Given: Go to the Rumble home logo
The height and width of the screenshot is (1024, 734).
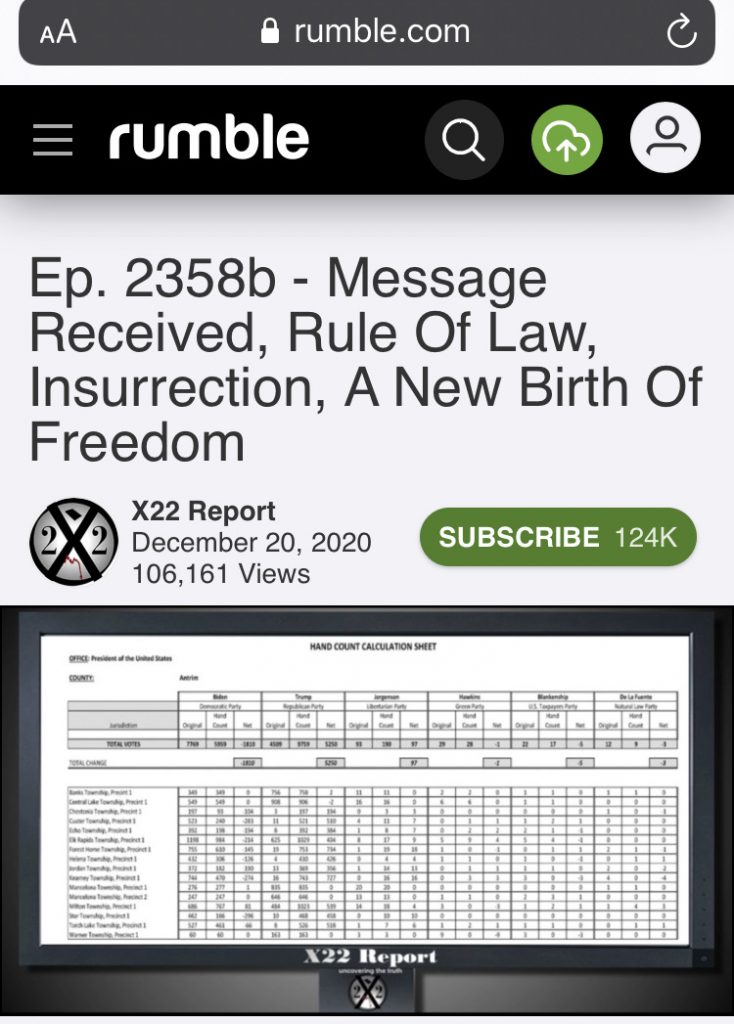Looking at the screenshot, I should 209,138.
